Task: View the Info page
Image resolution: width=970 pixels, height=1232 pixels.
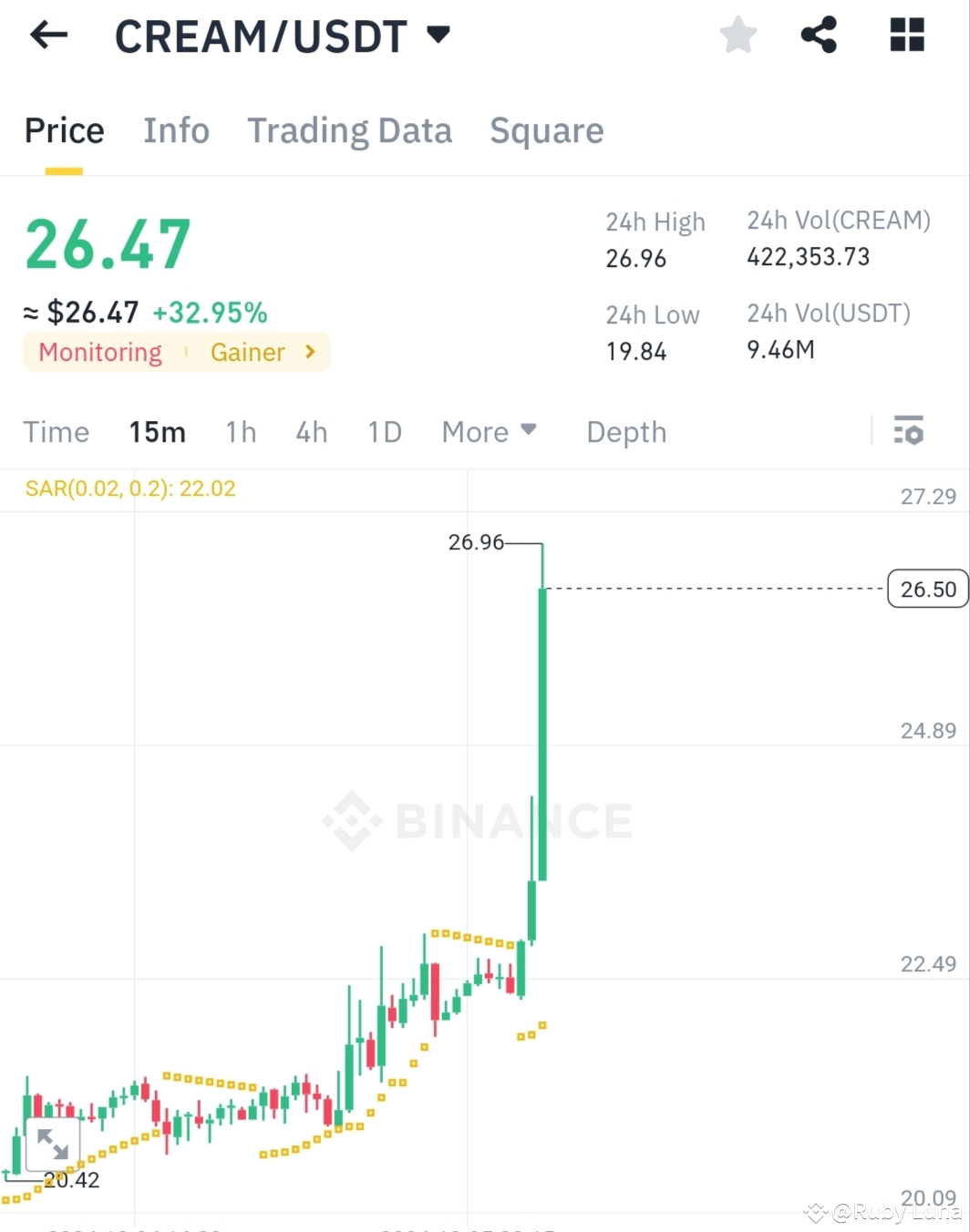Action: click(x=176, y=130)
